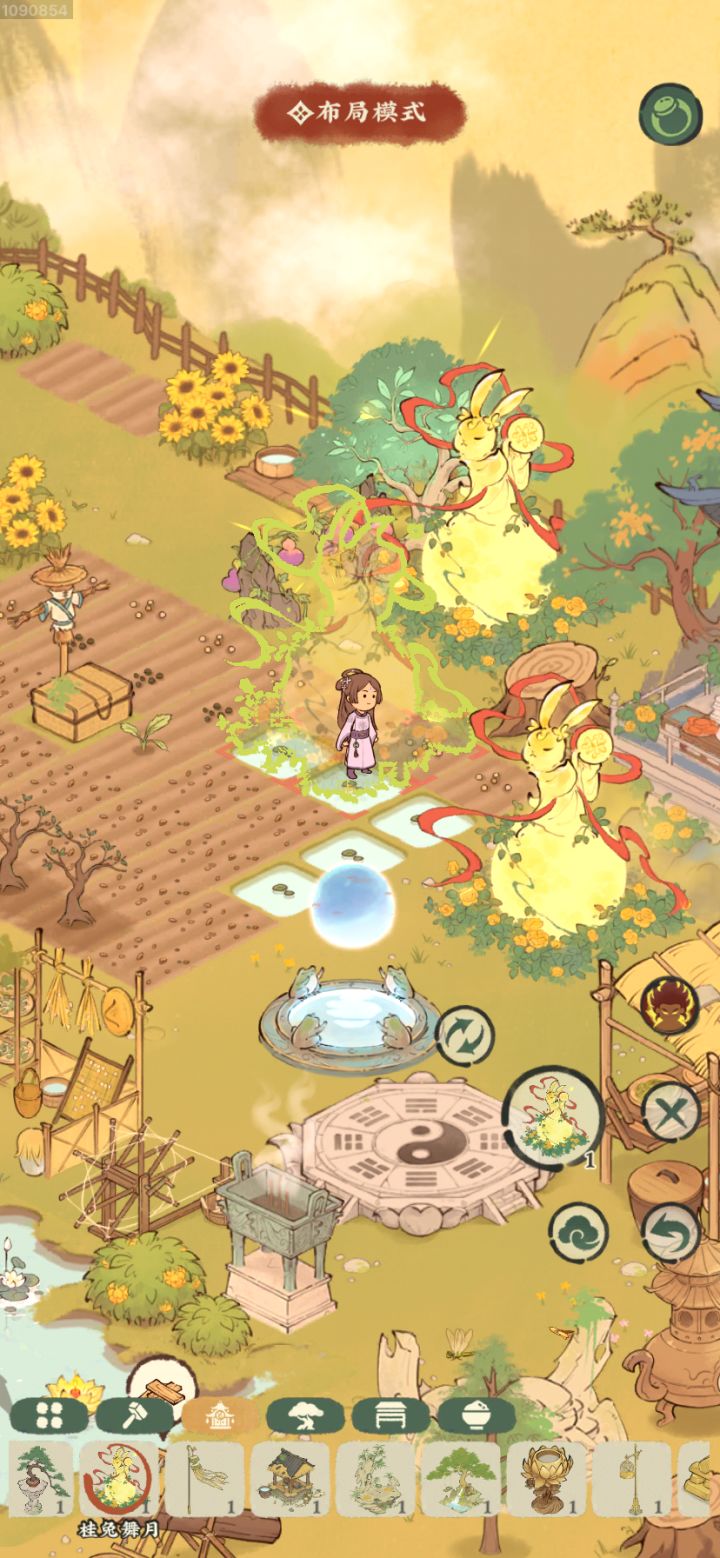Image resolution: width=720 pixels, height=1558 pixels.
Task: Tap the cloud swirl button
Action: 580,1231
